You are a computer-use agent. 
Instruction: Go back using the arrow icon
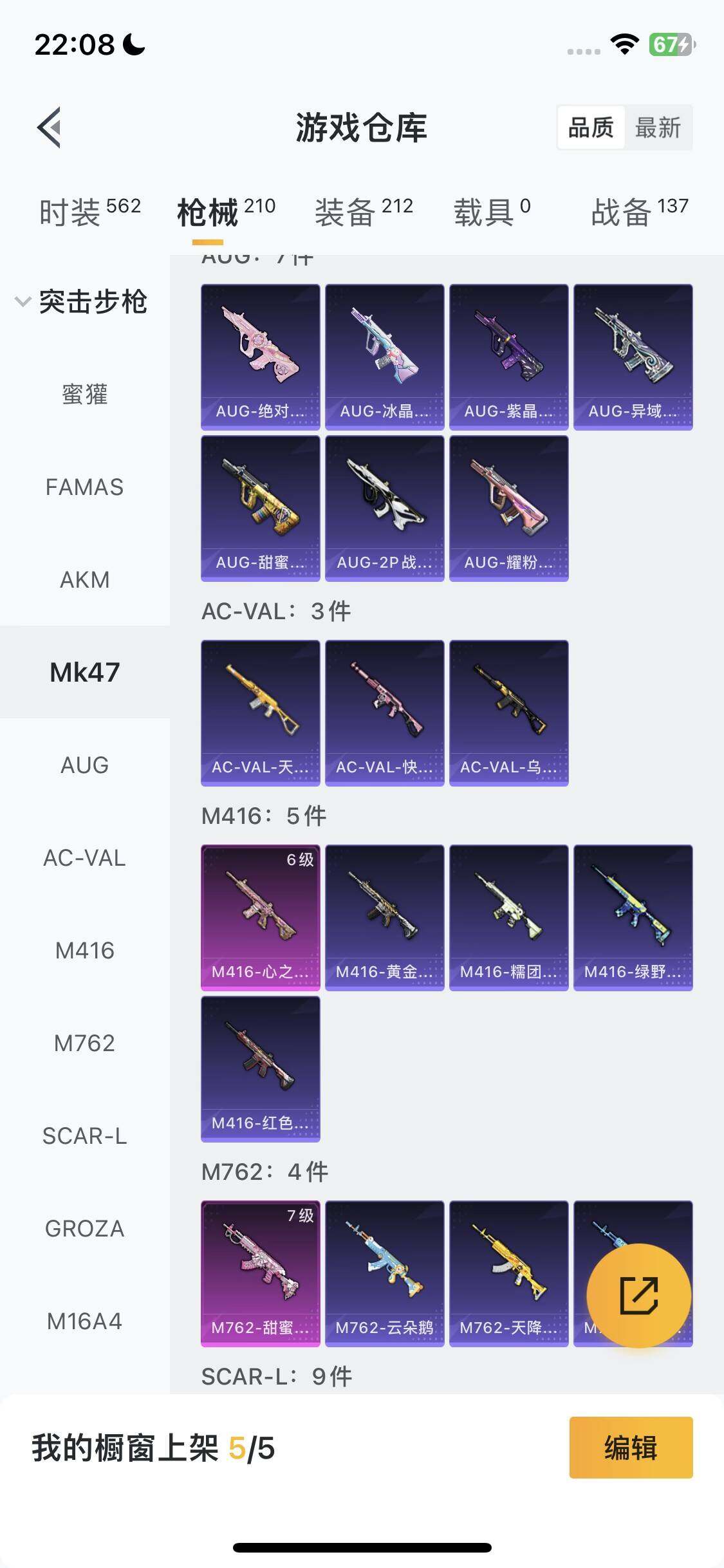[50, 127]
